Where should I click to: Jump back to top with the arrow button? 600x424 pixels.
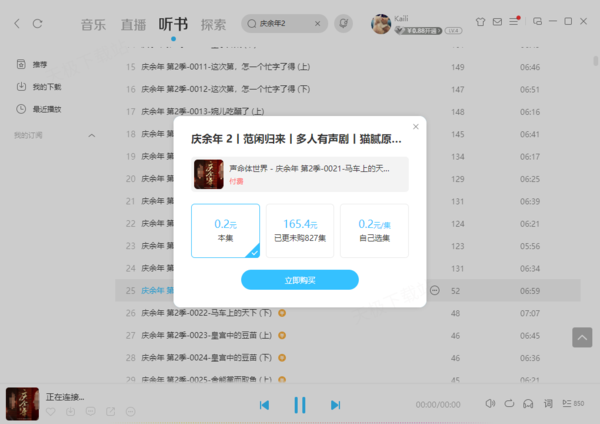pos(581,338)
